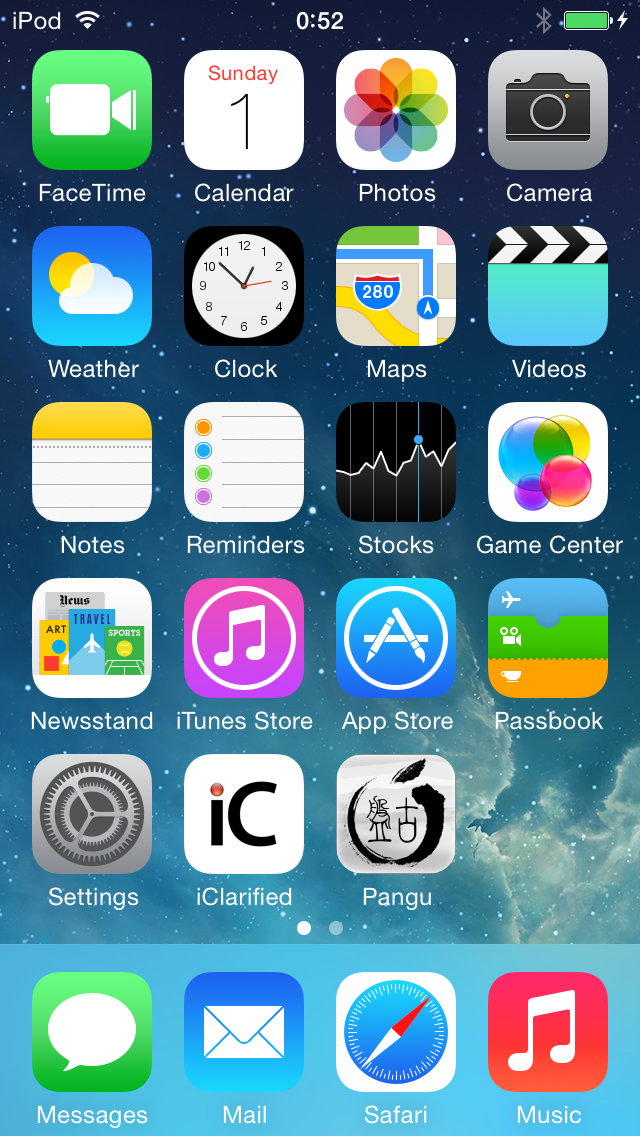This screenshot has height=1136, width=640.
Task: Open Messages from the dock
Action: (x=92, y=1032)
